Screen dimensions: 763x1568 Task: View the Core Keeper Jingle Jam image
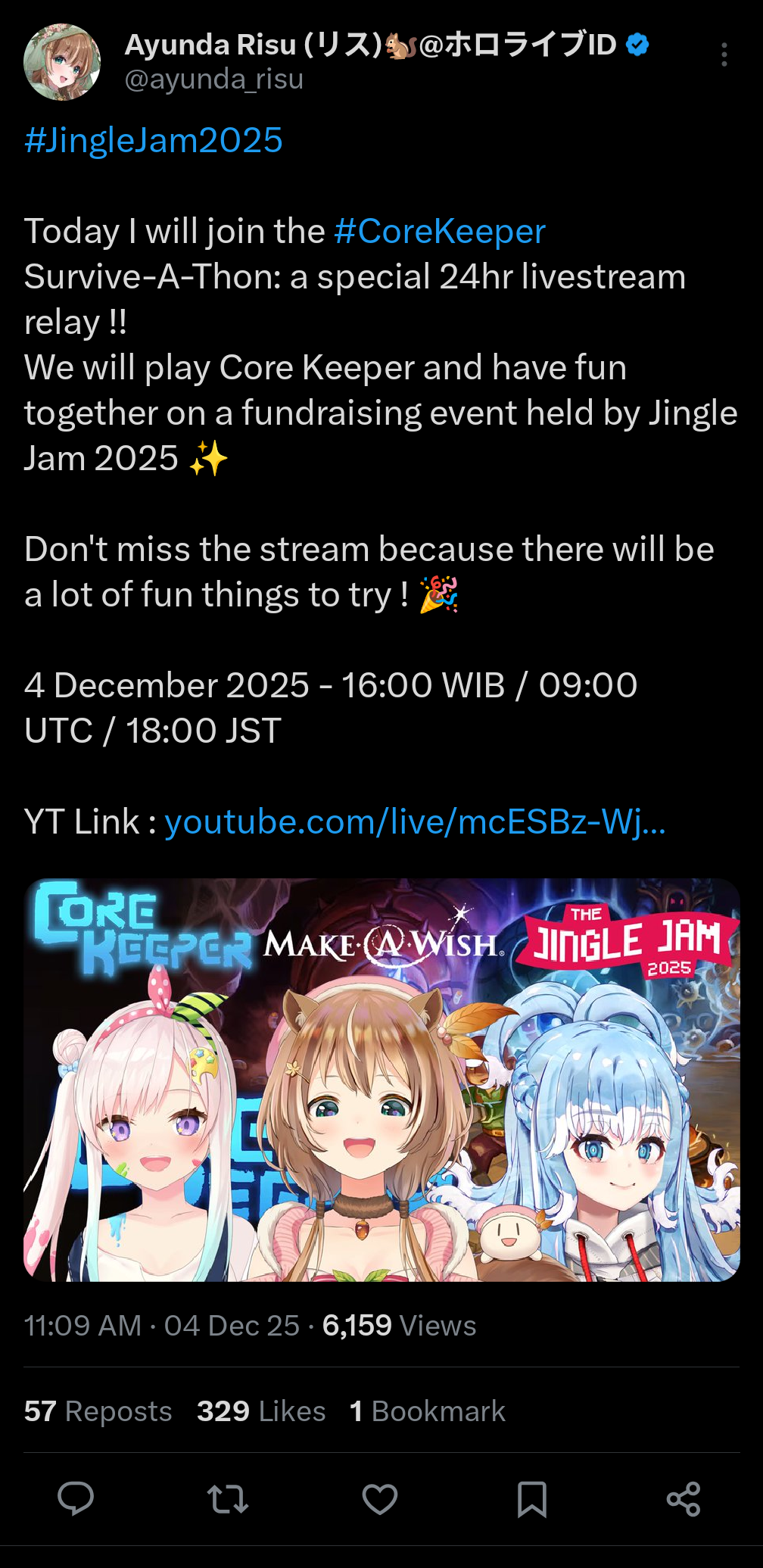(x=381, y=1080)
